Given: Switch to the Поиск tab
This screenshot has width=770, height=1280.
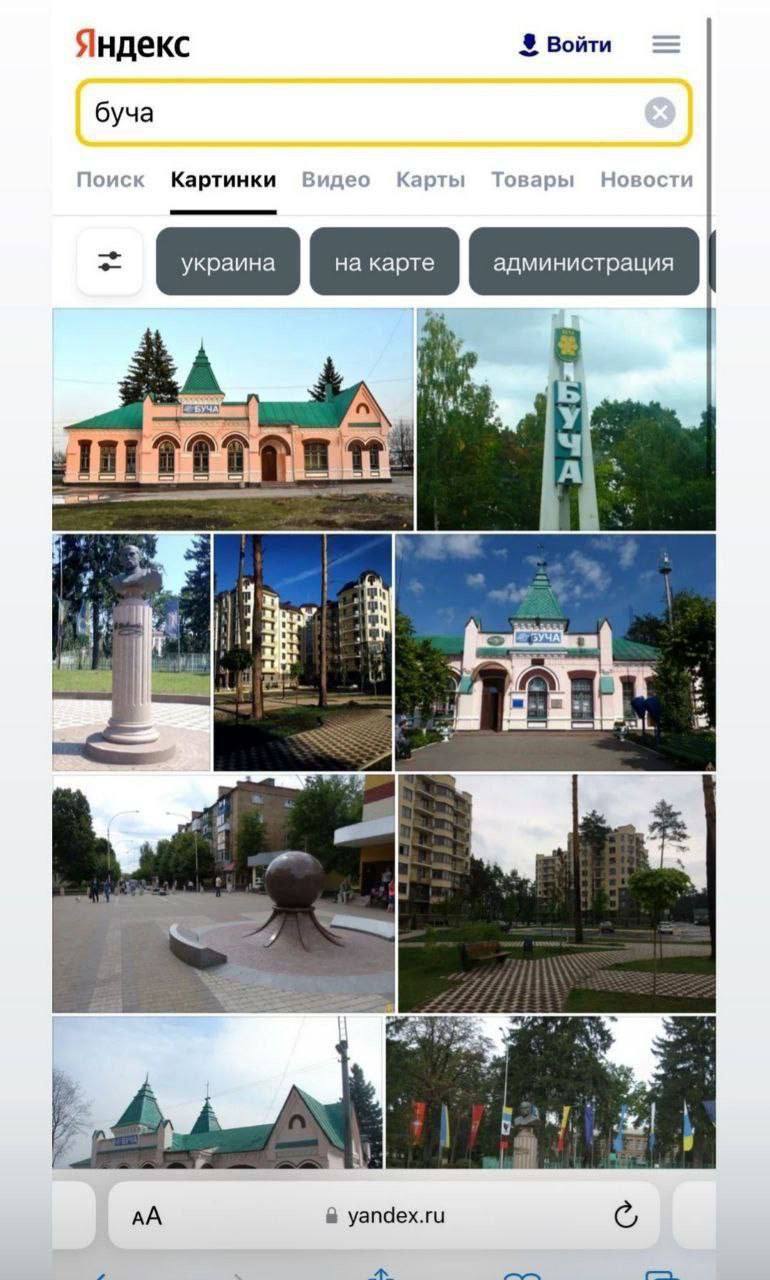Looking at the screenshot, I should coord(110,180).
